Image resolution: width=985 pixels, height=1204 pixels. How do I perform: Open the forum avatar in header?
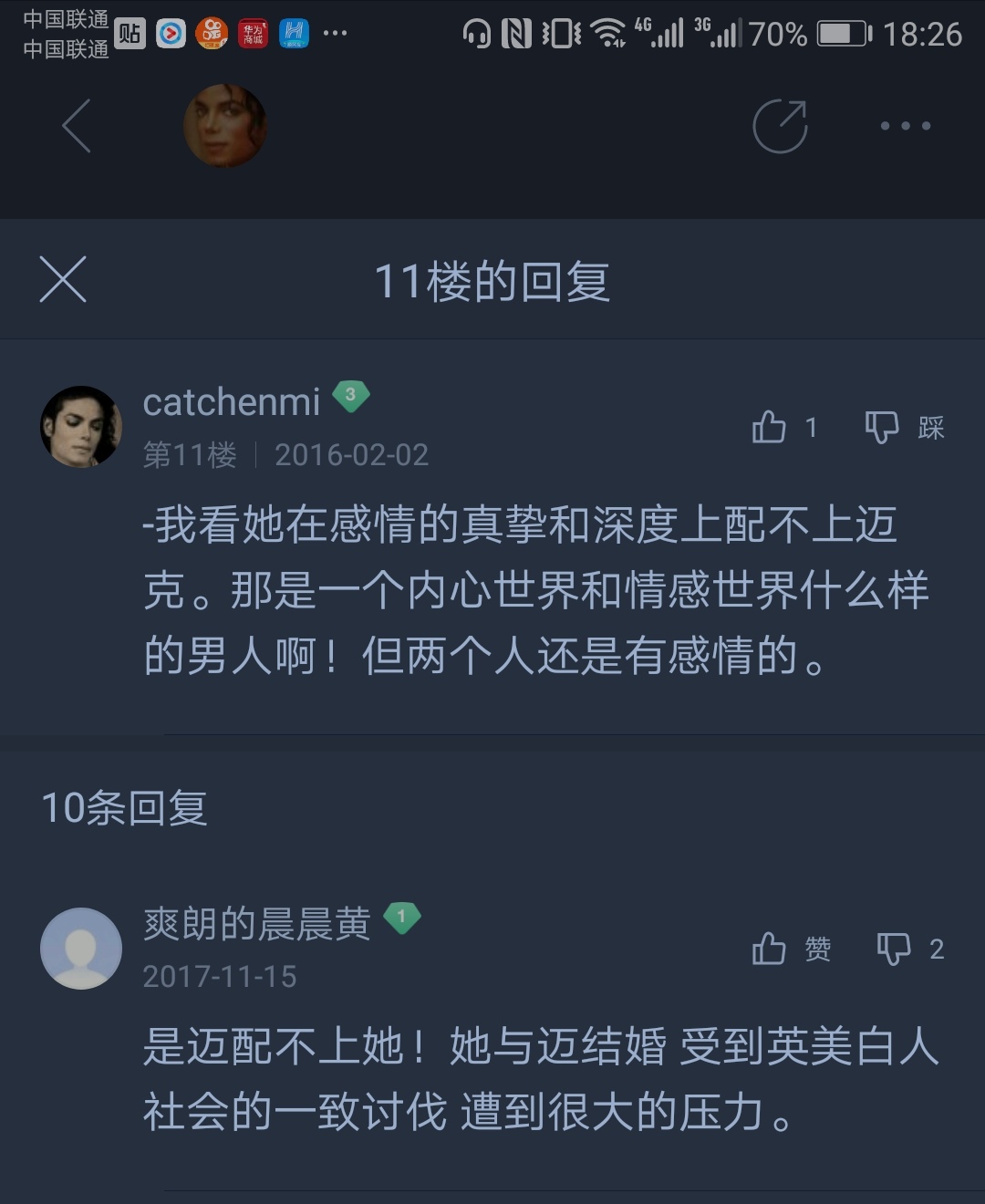225,126
